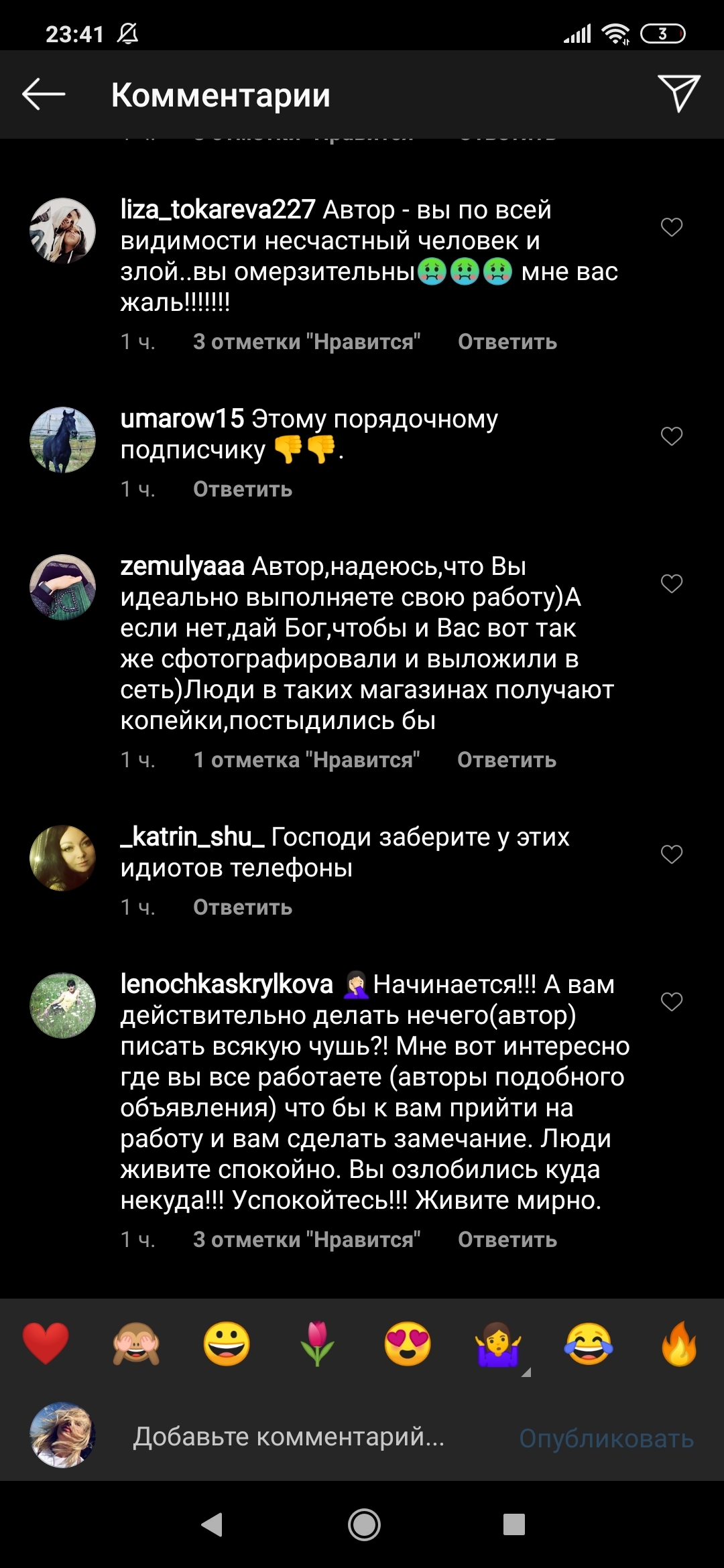Go back from the comments screen
Image resolution: width=724 pixels, height=1568 pixels.
44,94
